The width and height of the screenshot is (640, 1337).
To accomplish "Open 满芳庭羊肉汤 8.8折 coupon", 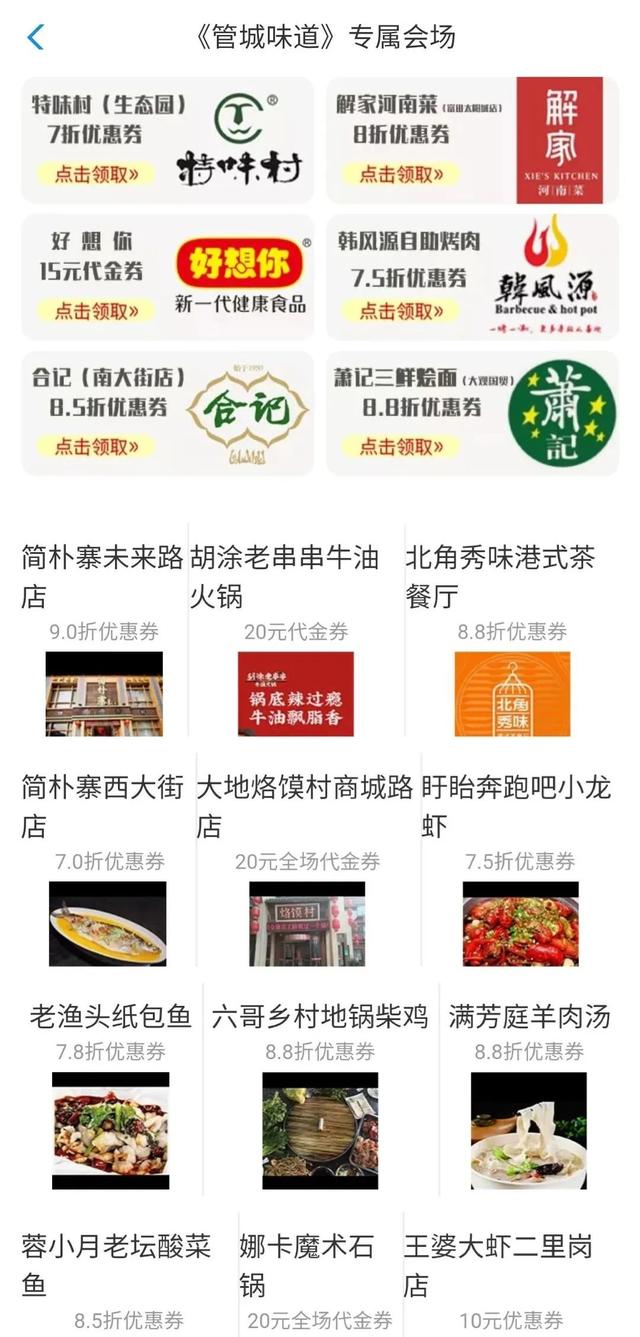I will point(529,1095).
